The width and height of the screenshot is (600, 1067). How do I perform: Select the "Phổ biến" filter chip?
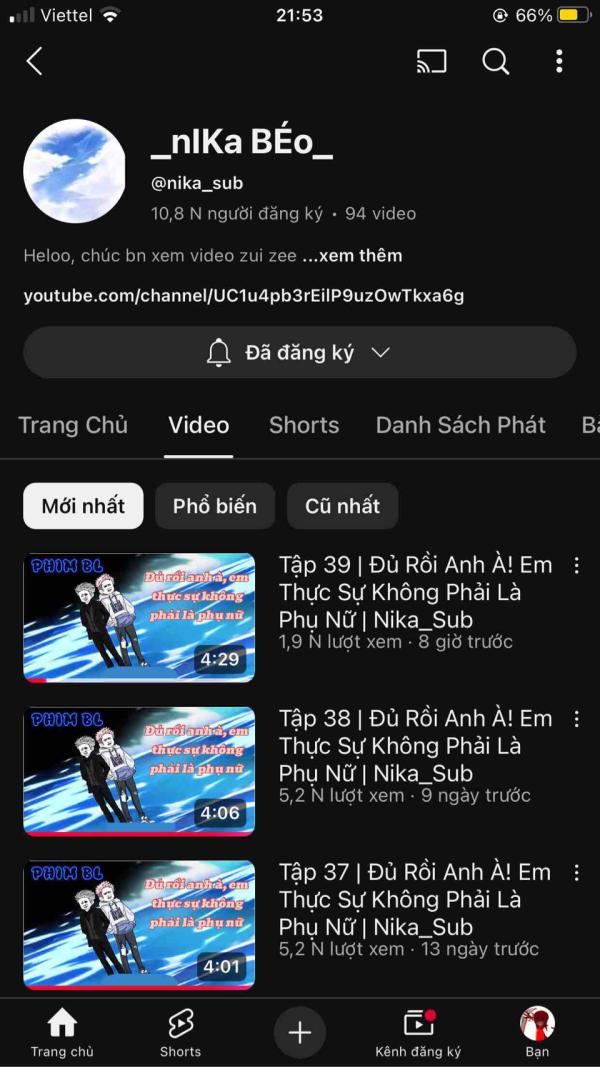[215, 506]
